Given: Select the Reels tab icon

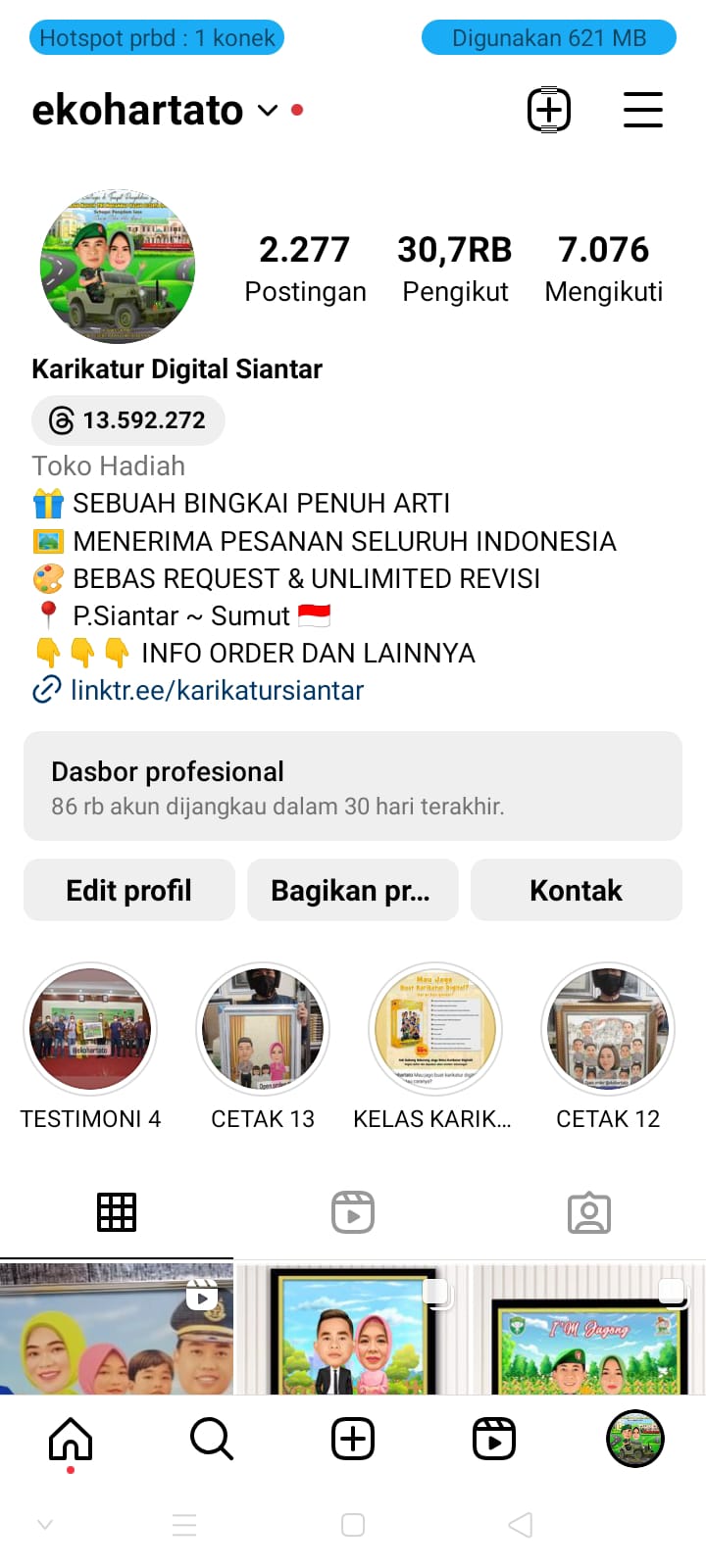Looking at the screenshot, I should point(352,1211).
